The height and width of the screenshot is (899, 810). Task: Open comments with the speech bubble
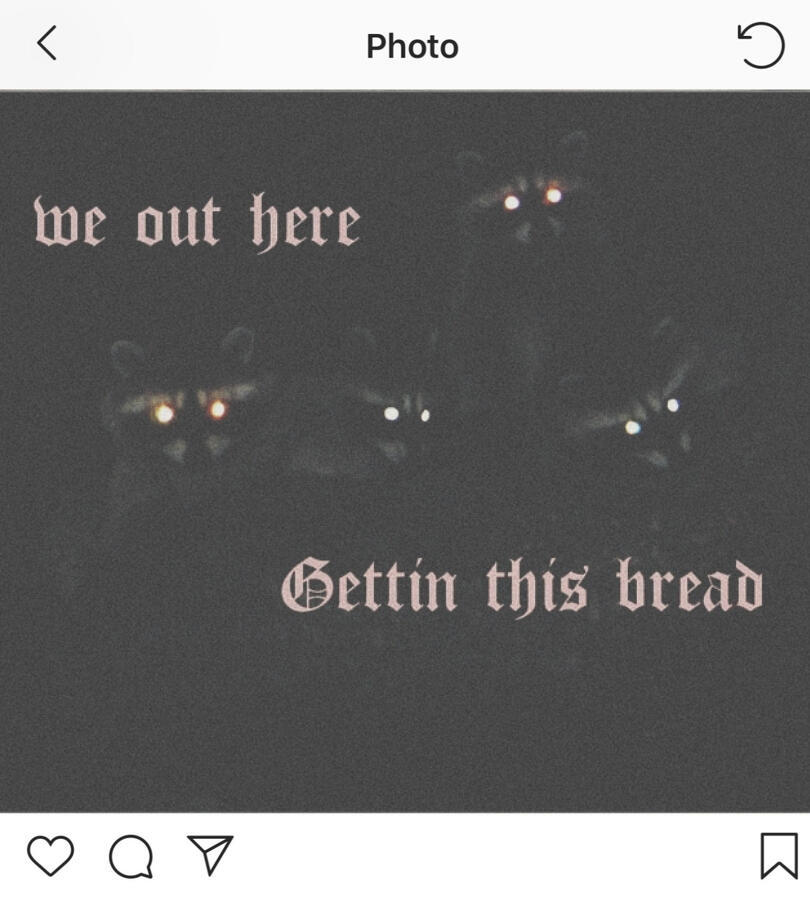click(131, 856)
